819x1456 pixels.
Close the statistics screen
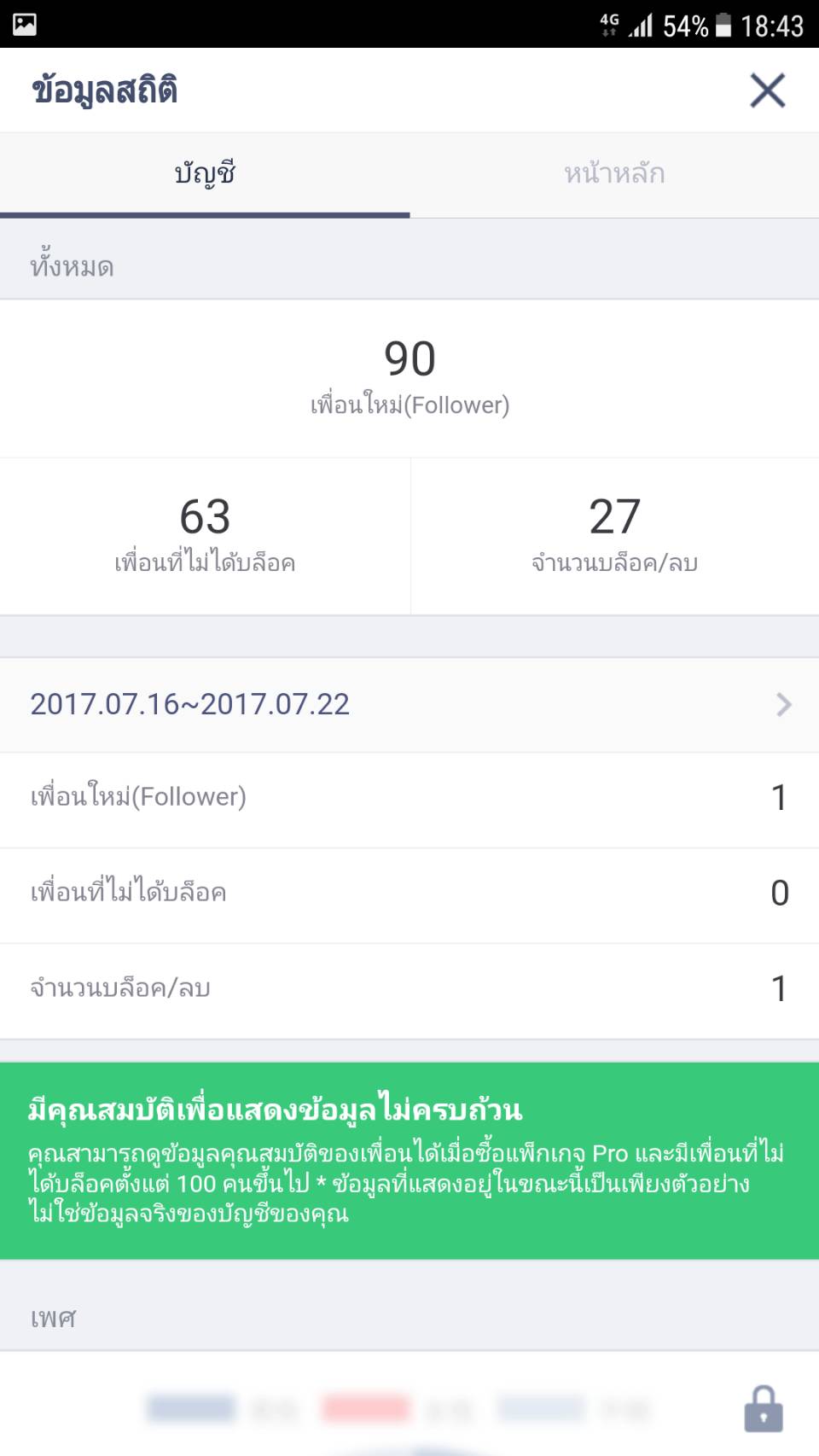point(767,90)
